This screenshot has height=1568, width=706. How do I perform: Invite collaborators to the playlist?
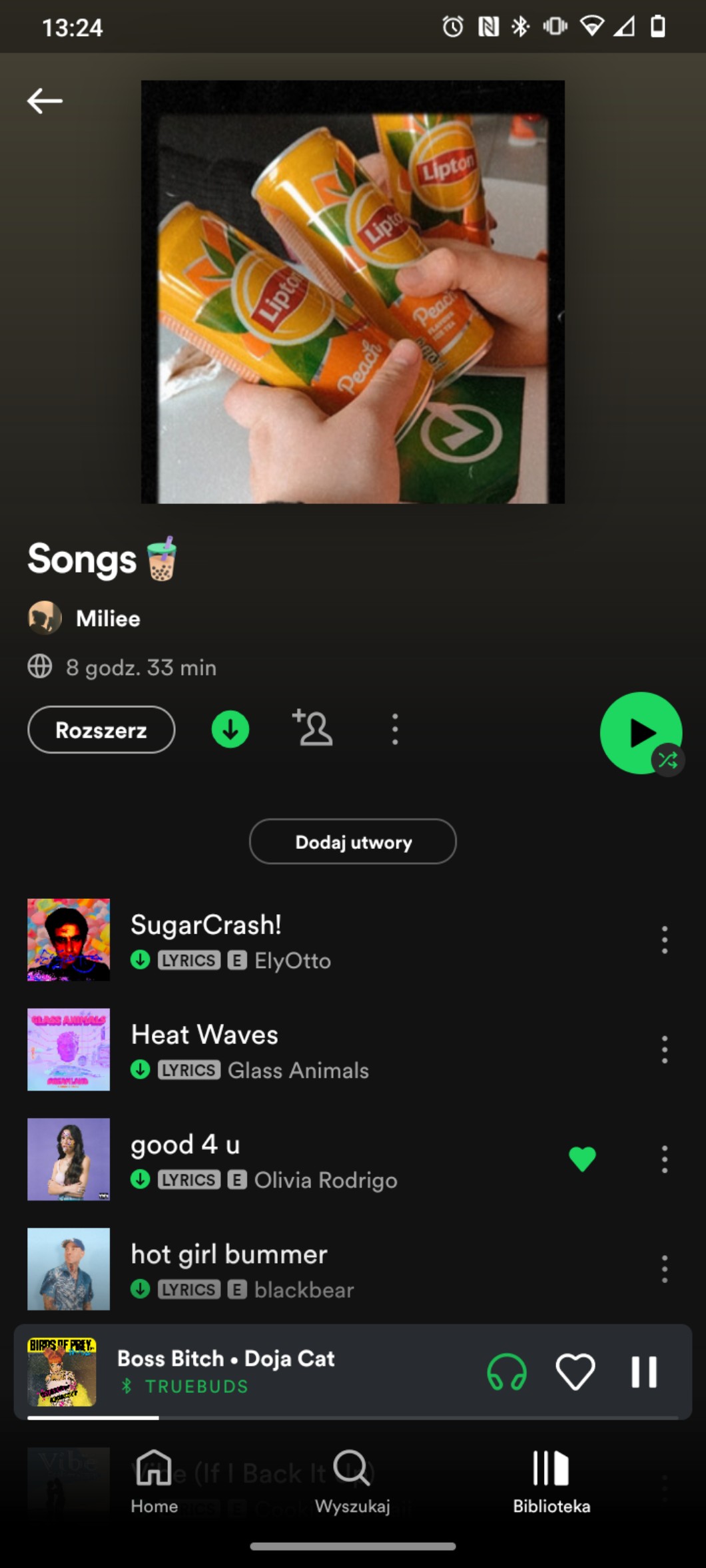tap(313, 728)
